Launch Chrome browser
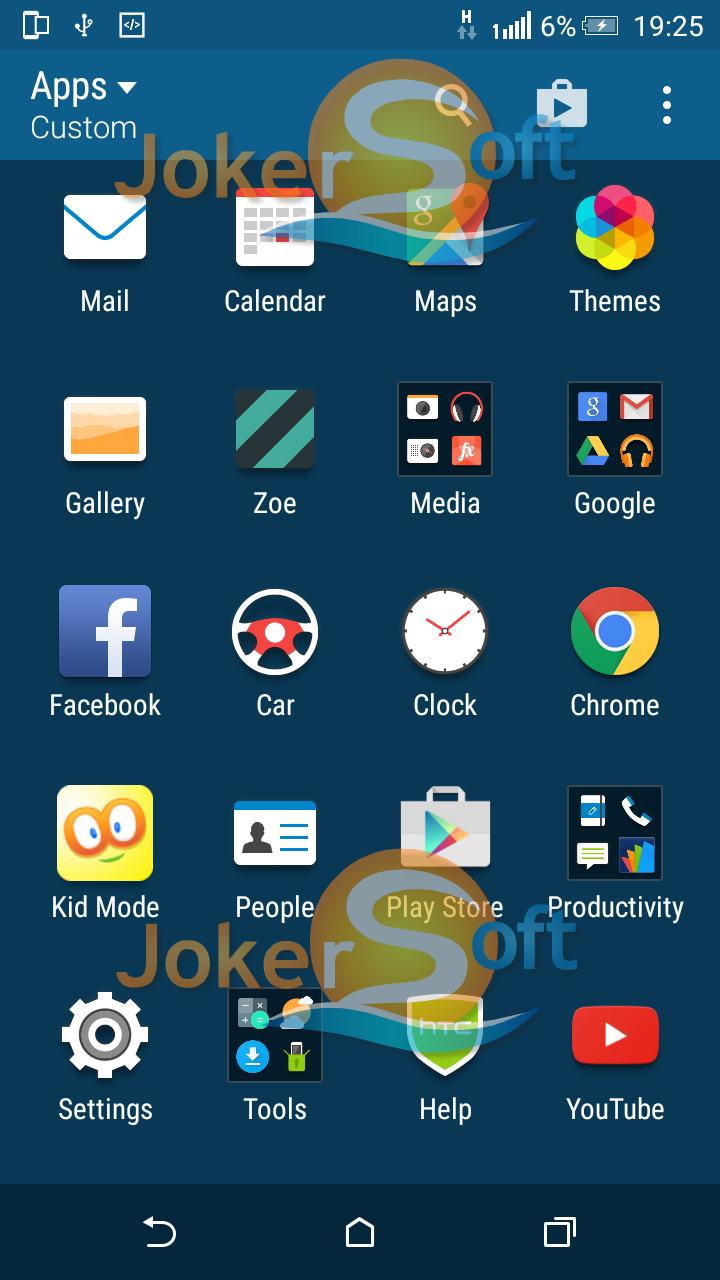This screenshot has height=1280, width=720. tap(615, 633)
